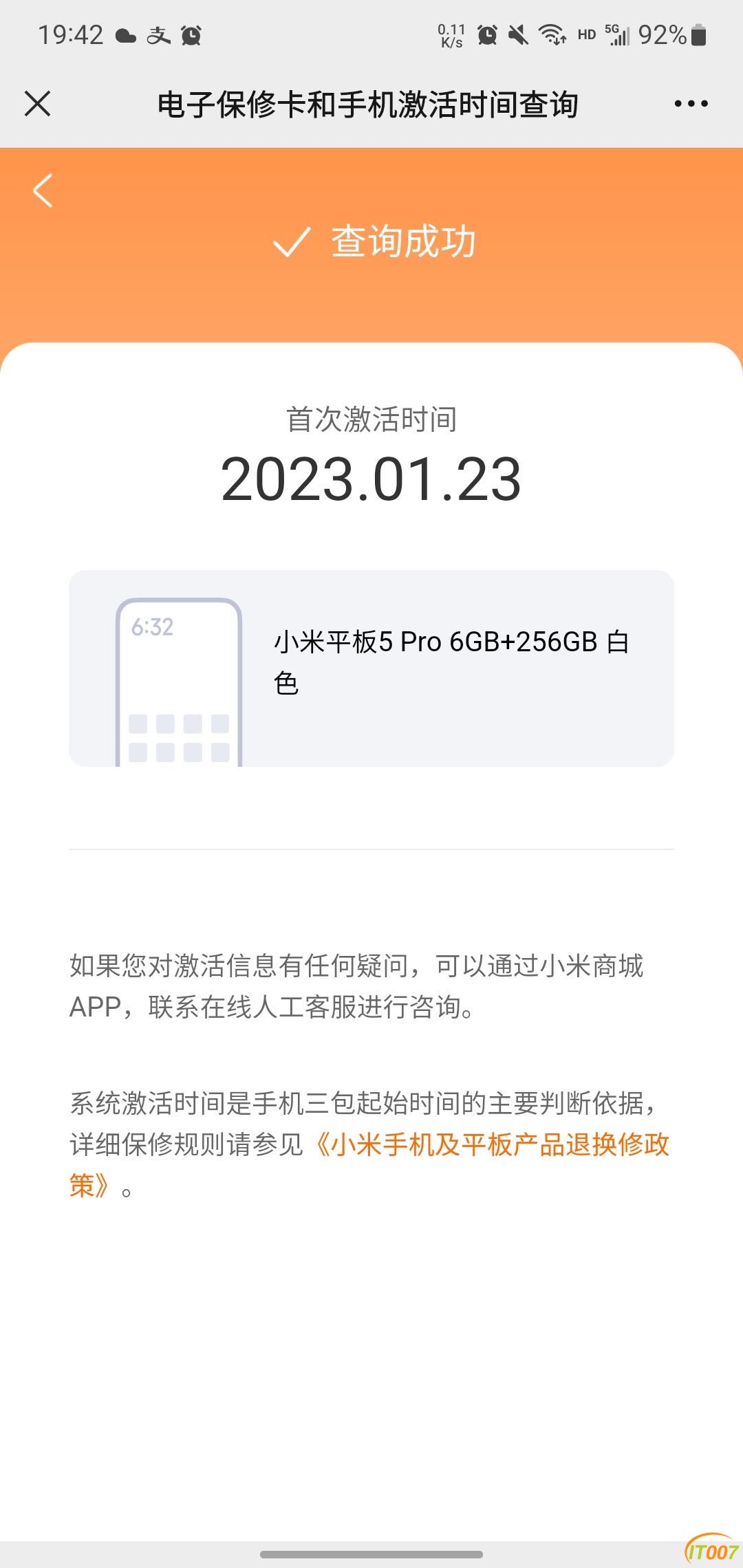Go back using the orange header arrow
Screen dimensions: 743x1568
pyautogui.click(x=43, y=190)
